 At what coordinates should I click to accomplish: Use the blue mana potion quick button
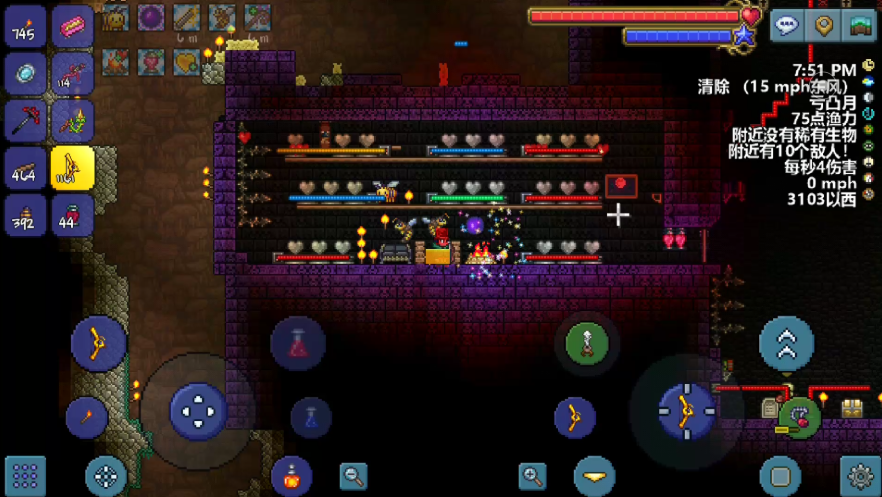pos(311,416)
